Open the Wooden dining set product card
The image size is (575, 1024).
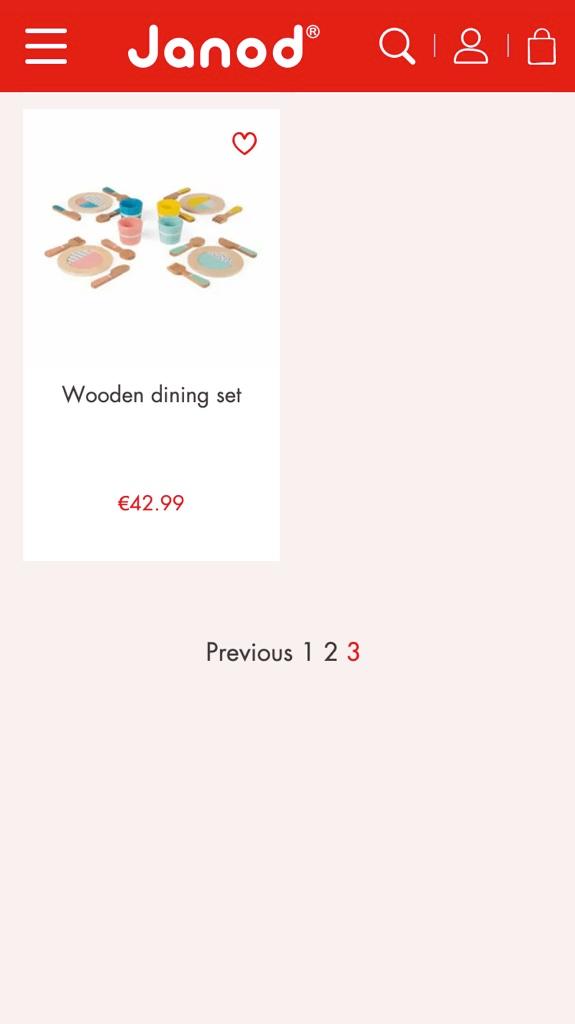pos(152,335)
